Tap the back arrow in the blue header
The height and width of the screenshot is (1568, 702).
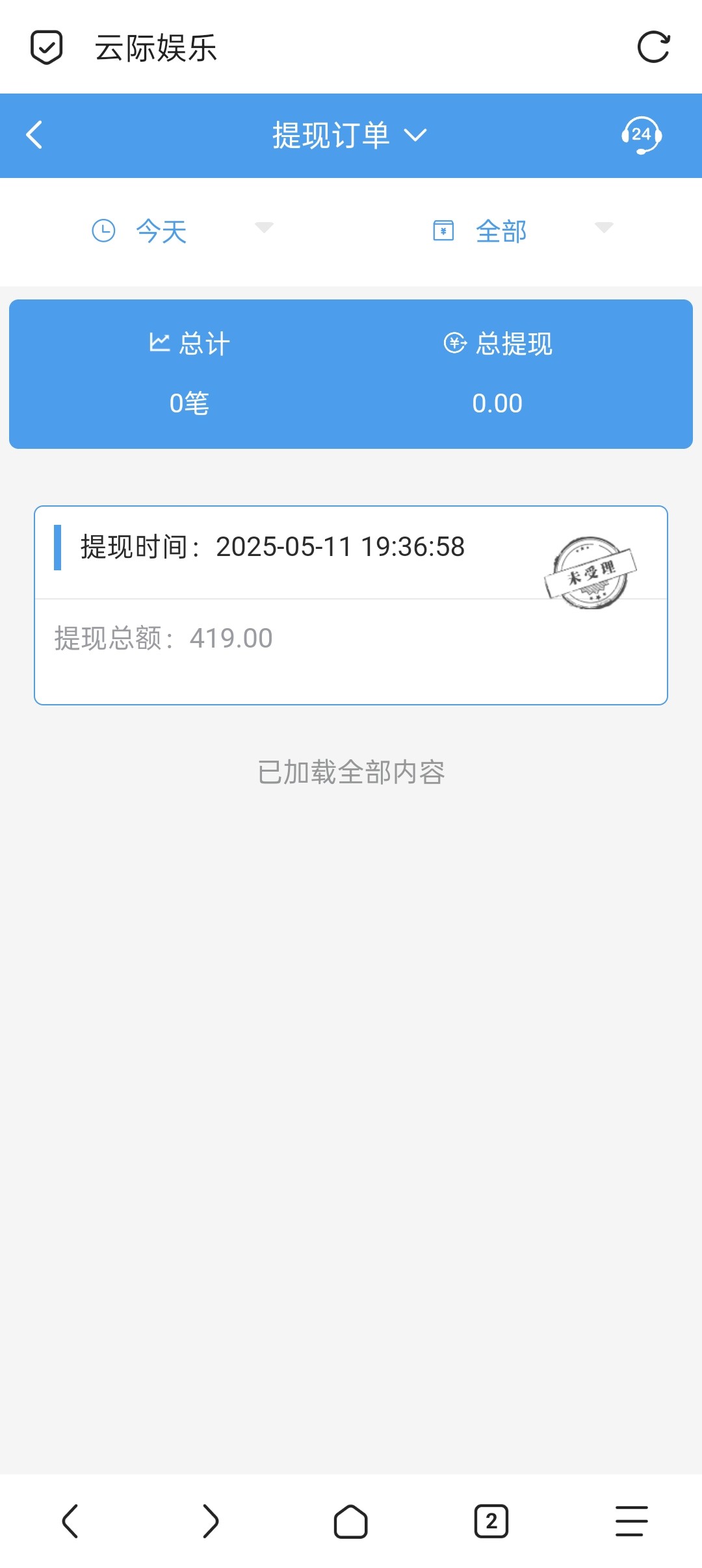point(34,135)
